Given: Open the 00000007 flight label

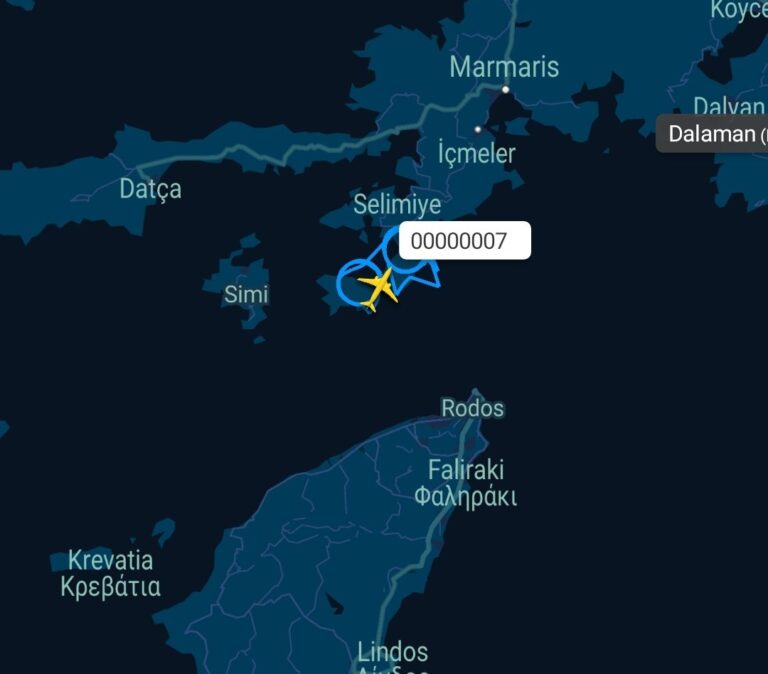Looking at the screenshot, I should [x=464, y=242].
